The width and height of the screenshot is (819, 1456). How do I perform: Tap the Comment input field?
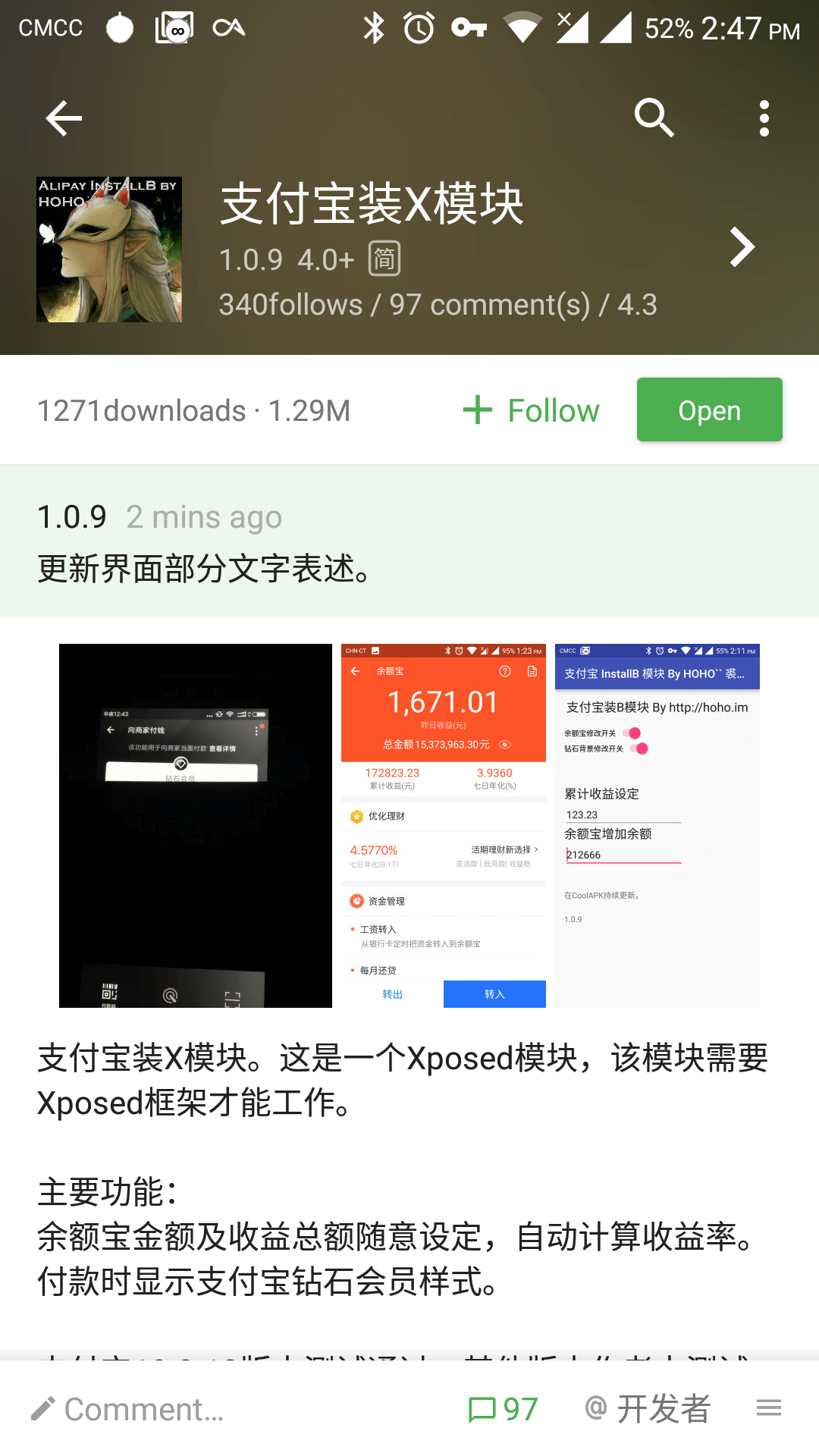[127, 1409]
